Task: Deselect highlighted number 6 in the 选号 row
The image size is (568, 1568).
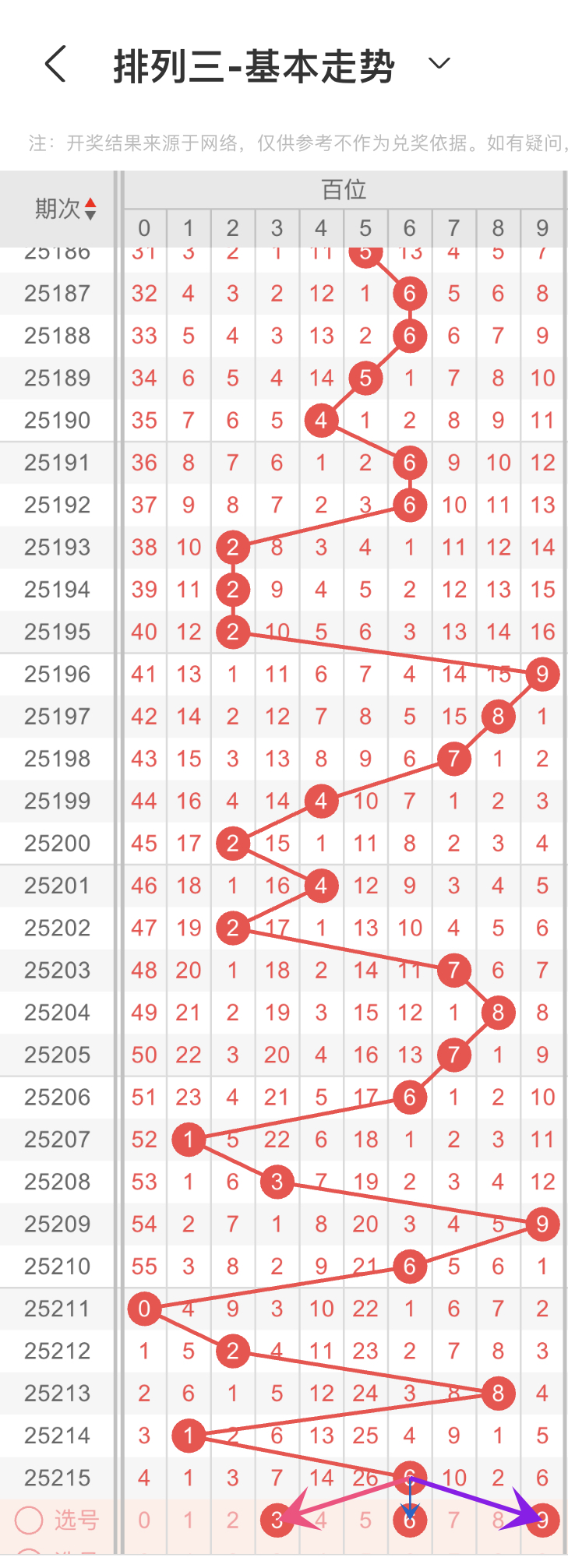Action: pos(410,1520)
